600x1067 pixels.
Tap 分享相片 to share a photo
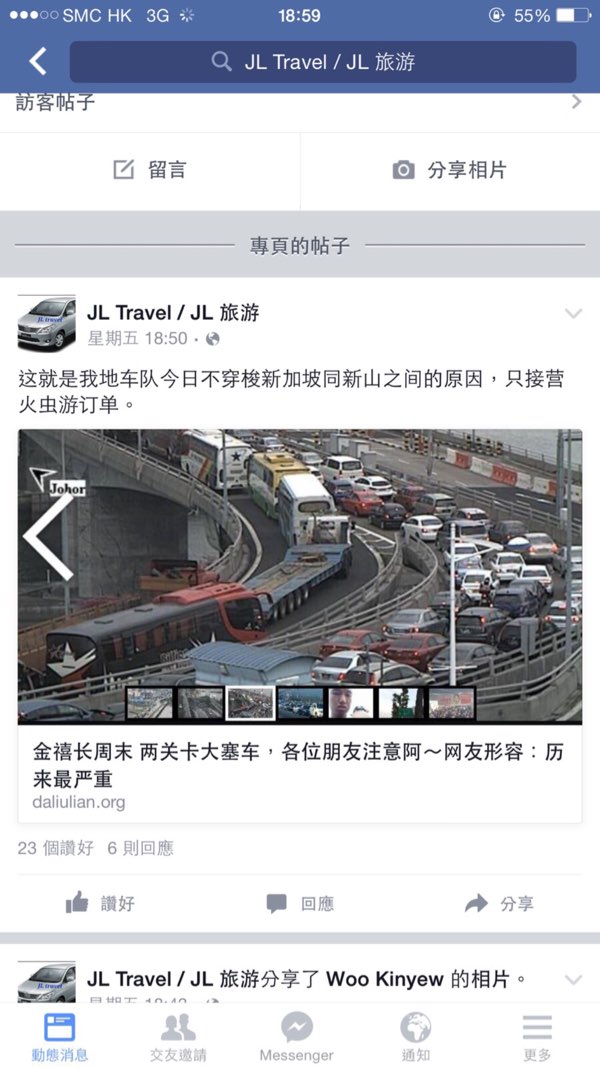[x=450, y=170]
